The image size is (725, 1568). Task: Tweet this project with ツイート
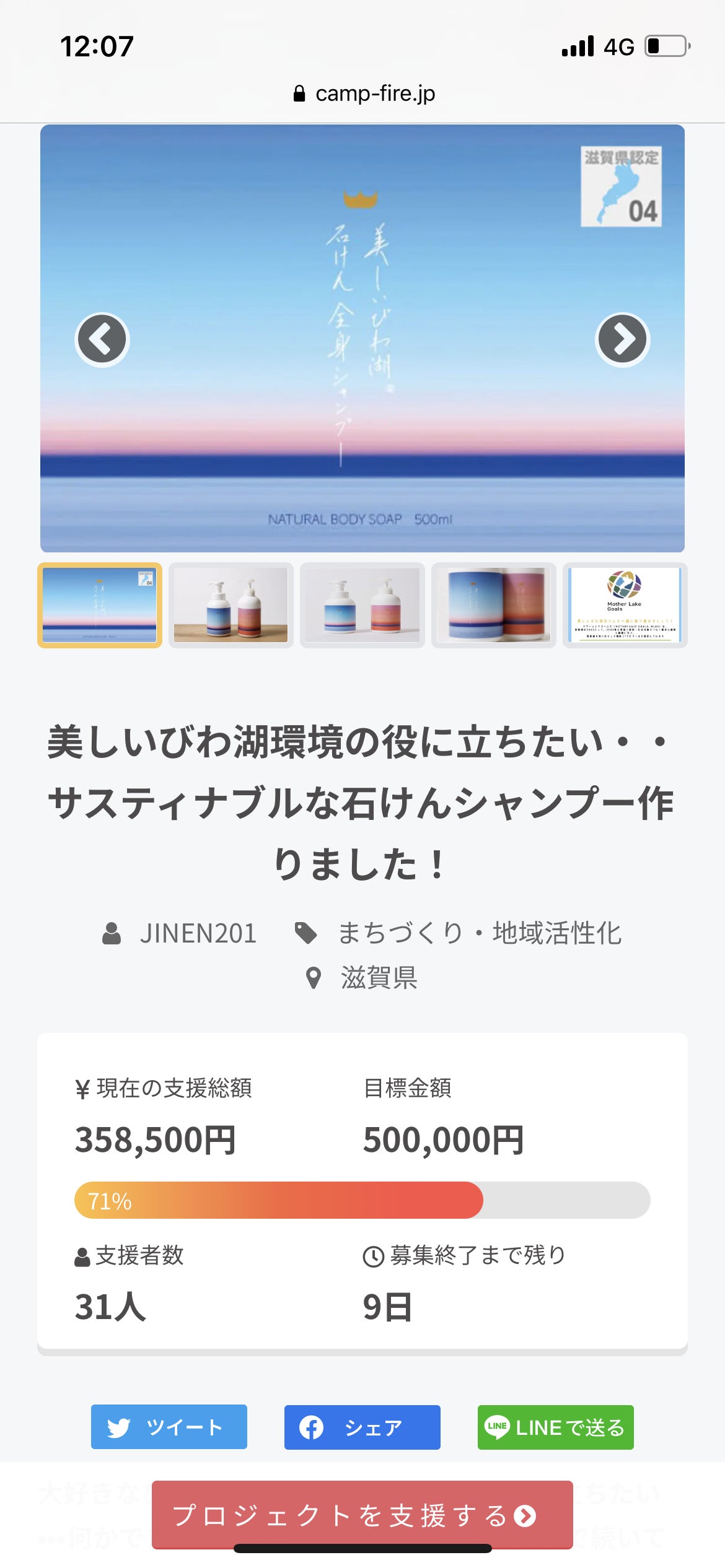(x=169, y=1427)
